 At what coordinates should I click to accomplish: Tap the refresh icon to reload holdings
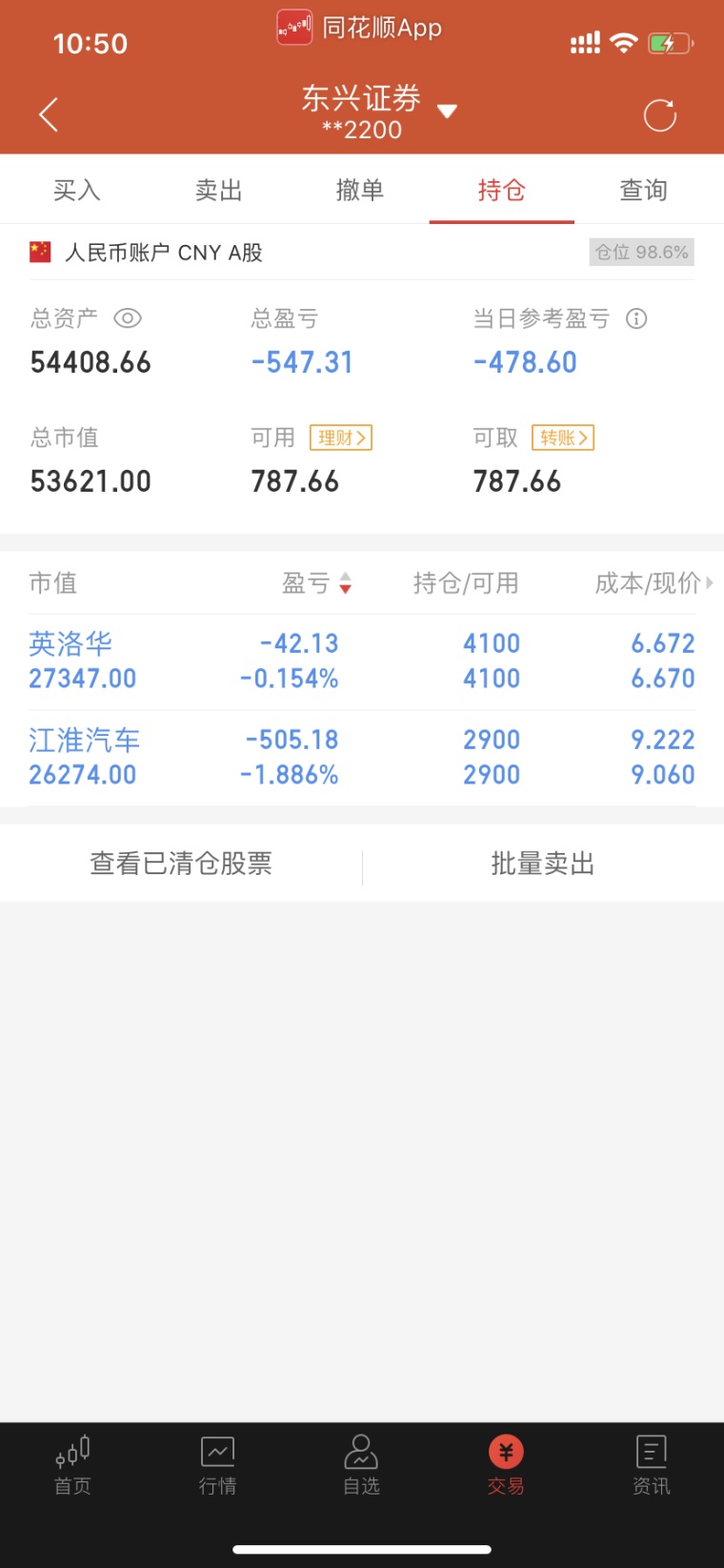coord(660,113)
